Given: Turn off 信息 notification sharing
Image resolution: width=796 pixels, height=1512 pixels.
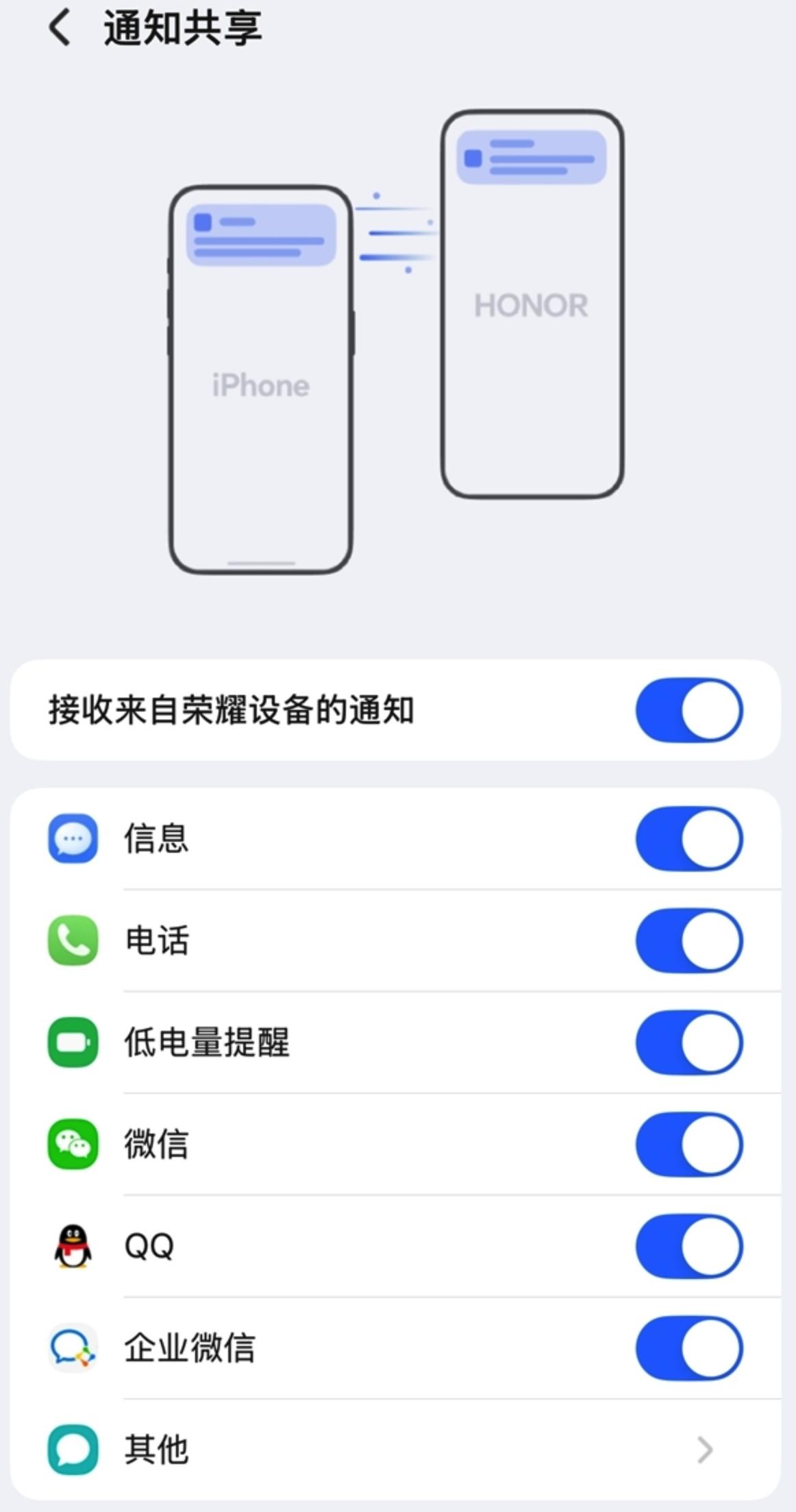Looking at the screenshot, I should click(x=688, y=840).
